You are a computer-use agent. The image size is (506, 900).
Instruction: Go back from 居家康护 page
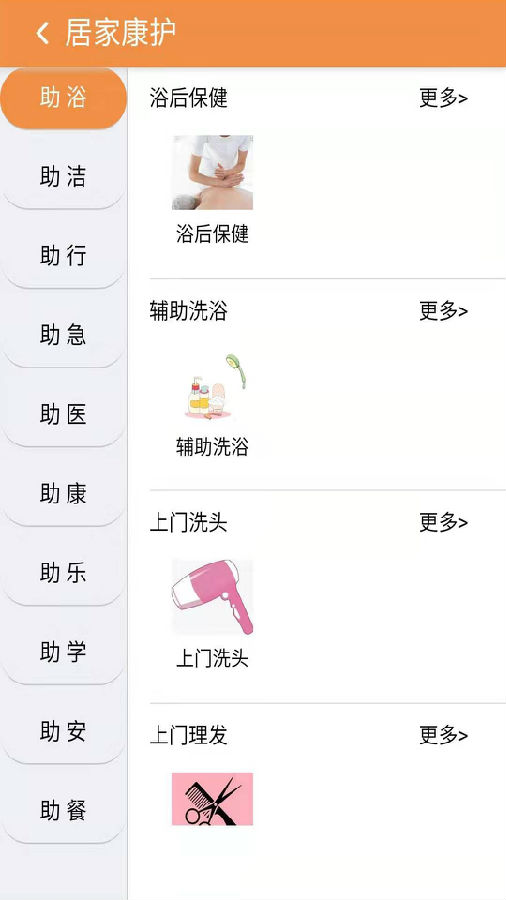tap(42, 33)
